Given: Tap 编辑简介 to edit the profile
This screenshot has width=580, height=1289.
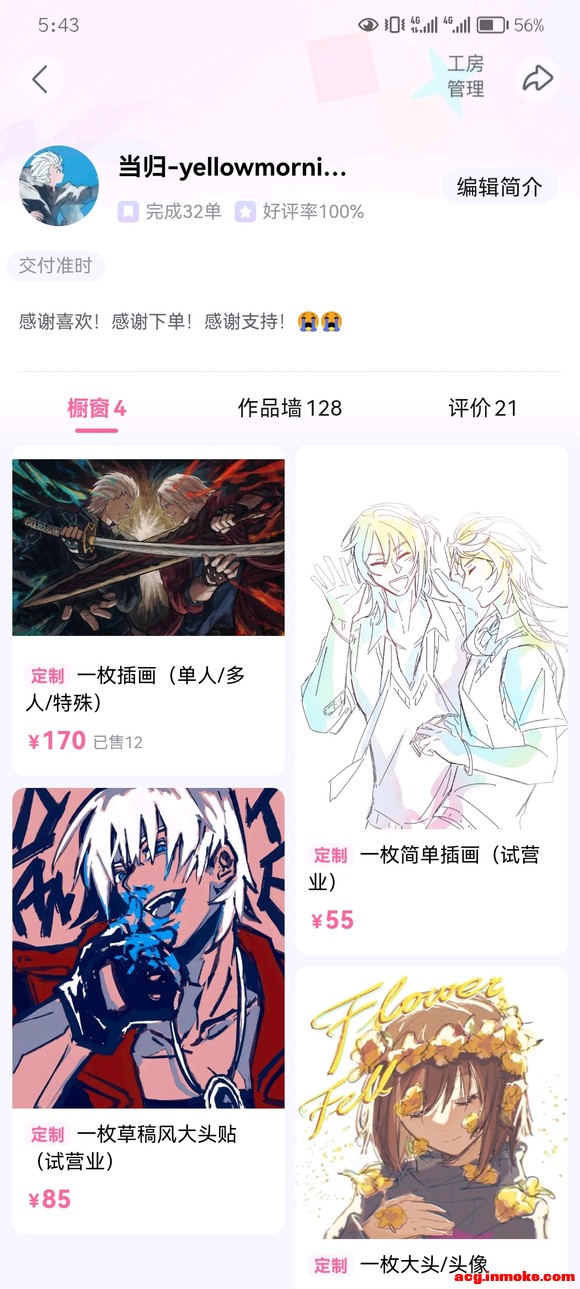Looking at the screenshot, I should (x=499, y=186).
